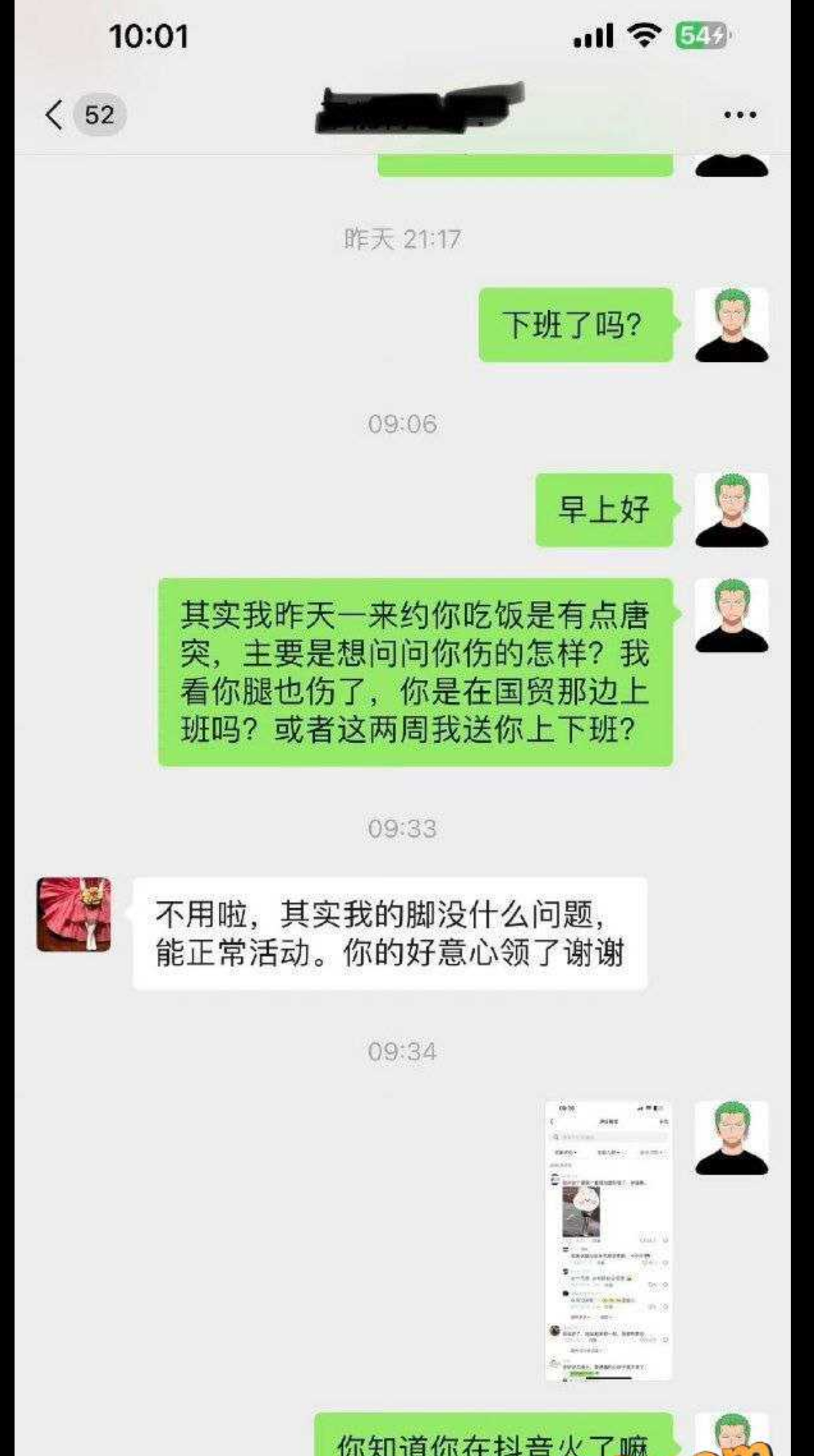The height and width of the screenshot is (1456, 814).
Task: Open the shared screenshot image in chat
Action: click(608, 1240)
